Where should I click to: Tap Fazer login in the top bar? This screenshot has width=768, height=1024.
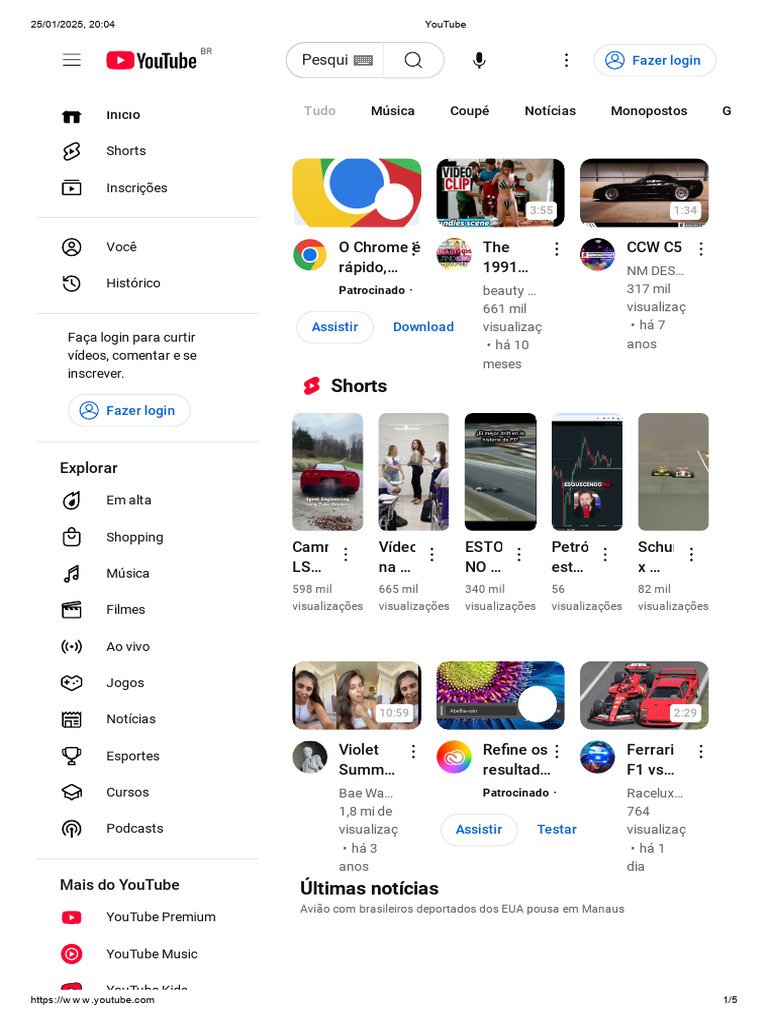tap(654, 60)
